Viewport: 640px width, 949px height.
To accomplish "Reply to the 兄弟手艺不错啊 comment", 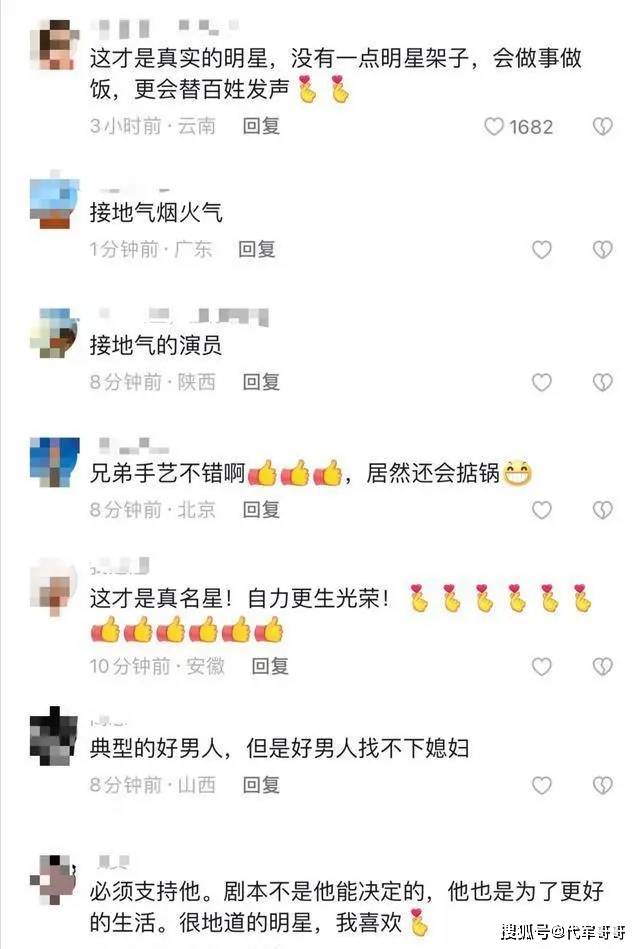I will click(261, 510).
